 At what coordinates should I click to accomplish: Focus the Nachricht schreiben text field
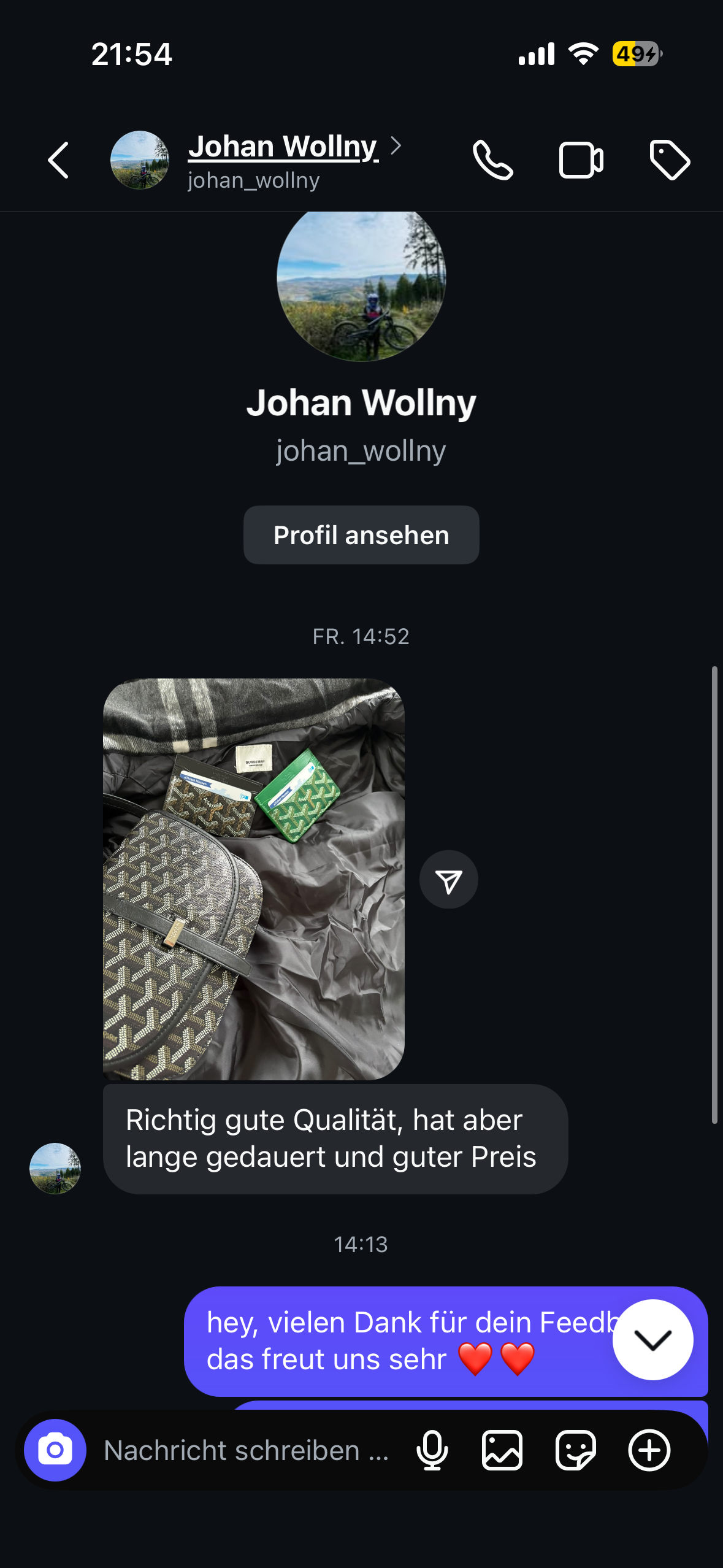click(x=247, y=1450)
